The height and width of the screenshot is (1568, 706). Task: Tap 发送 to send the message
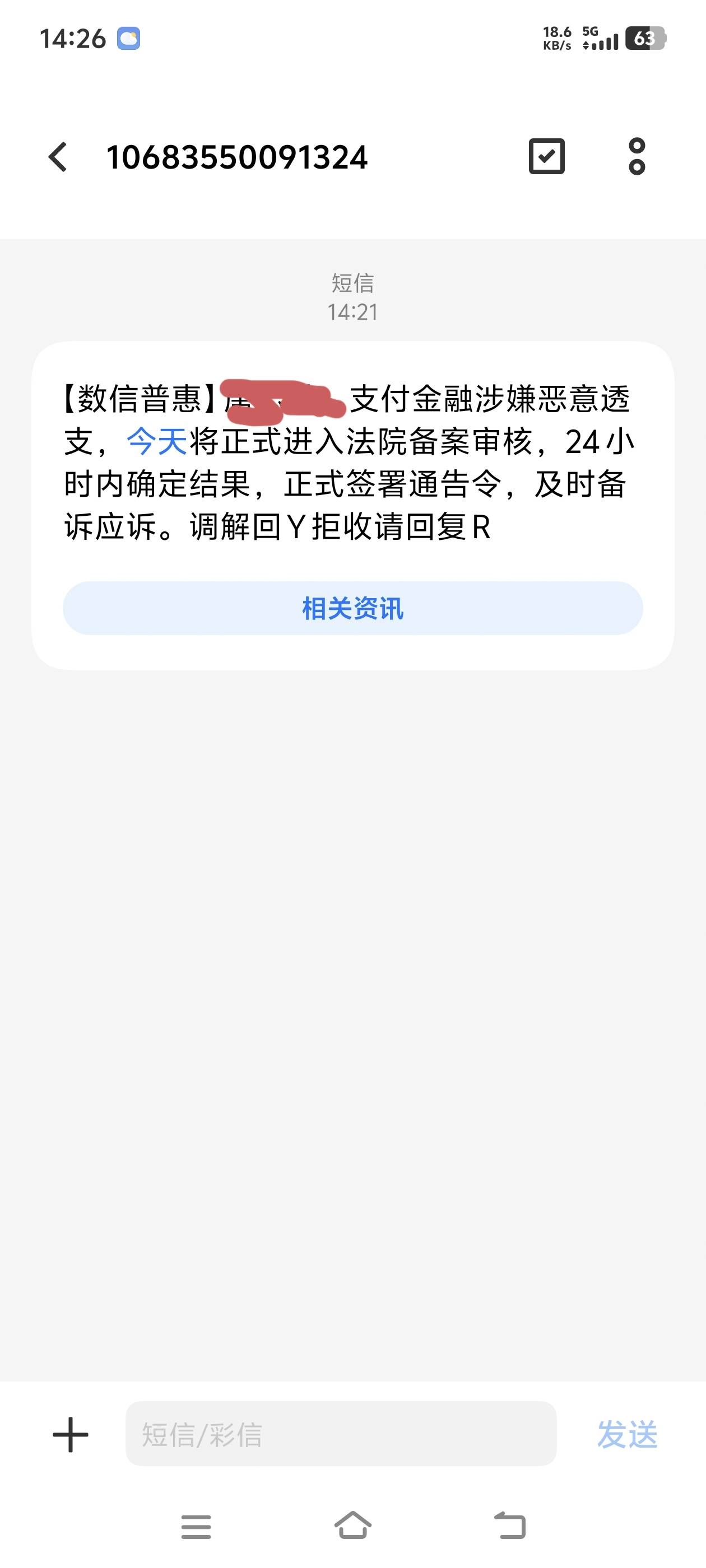628,1435
